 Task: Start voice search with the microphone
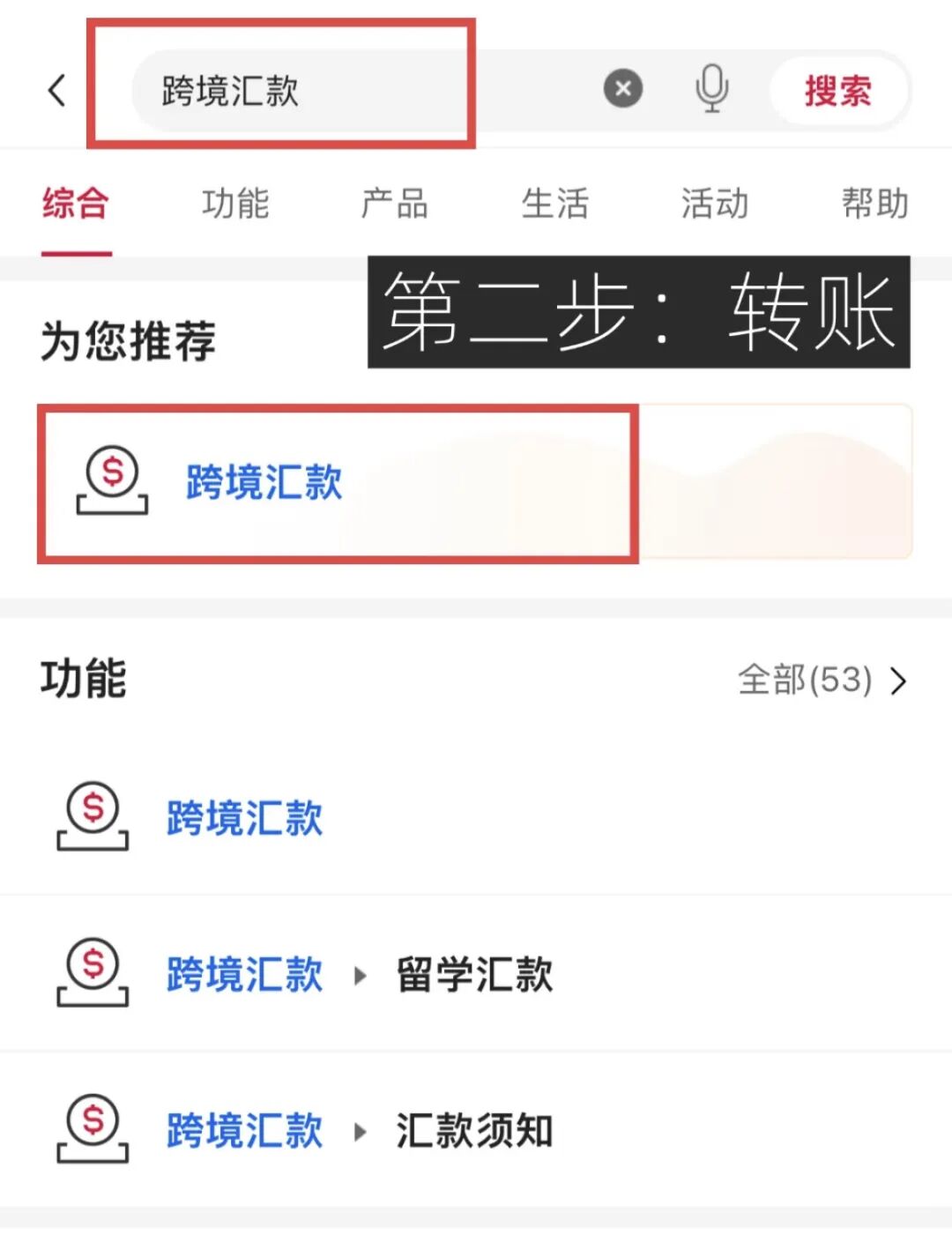711,89
